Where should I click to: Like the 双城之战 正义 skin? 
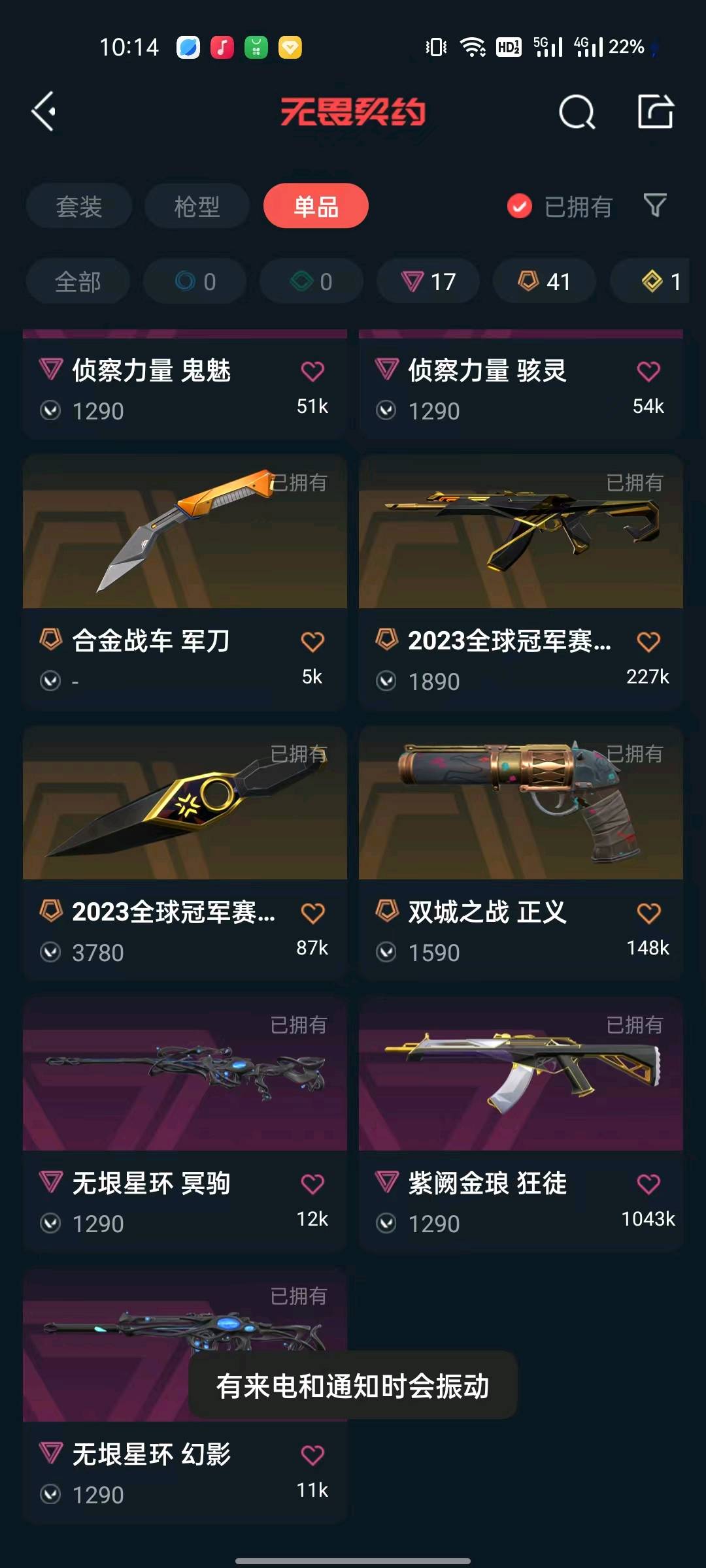(648, 913)
